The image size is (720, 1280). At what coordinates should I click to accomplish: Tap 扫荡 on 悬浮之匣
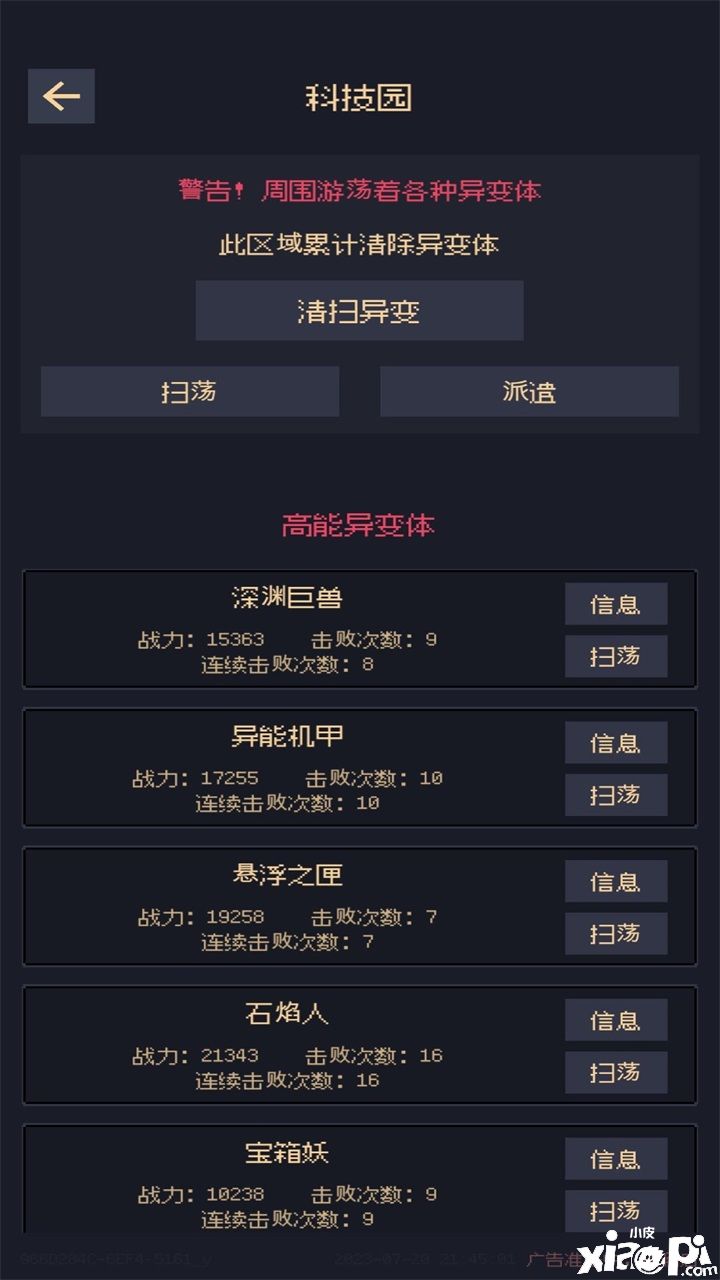click(615, 934)
